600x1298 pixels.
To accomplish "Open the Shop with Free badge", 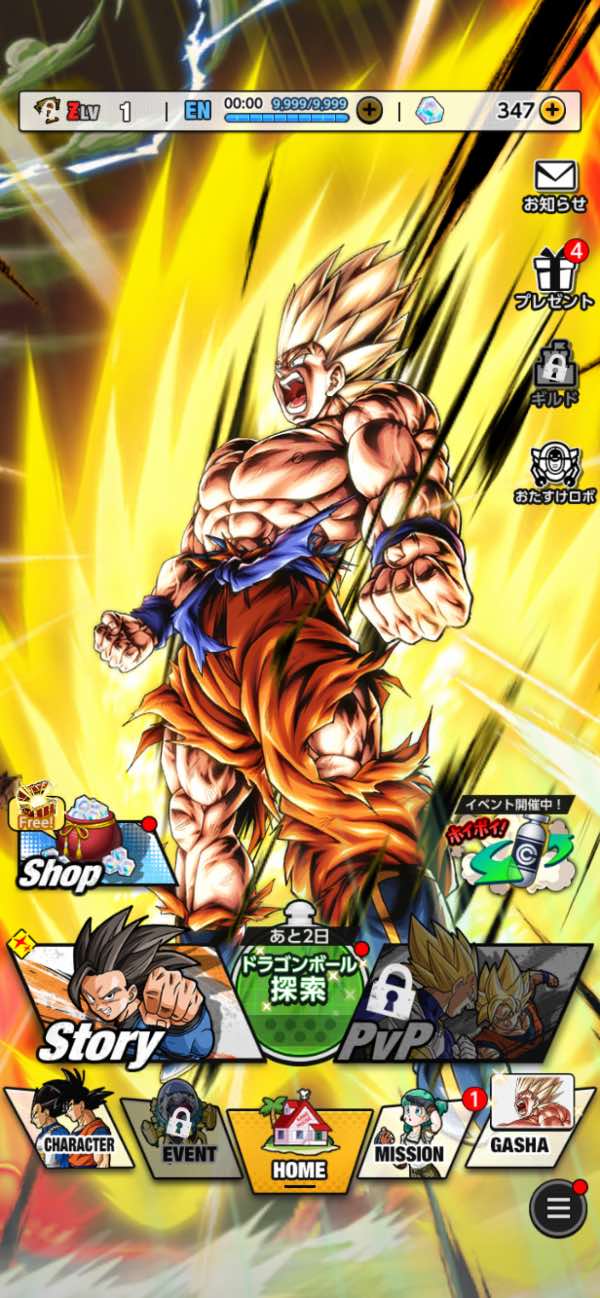I will click(x=85, y=845).
